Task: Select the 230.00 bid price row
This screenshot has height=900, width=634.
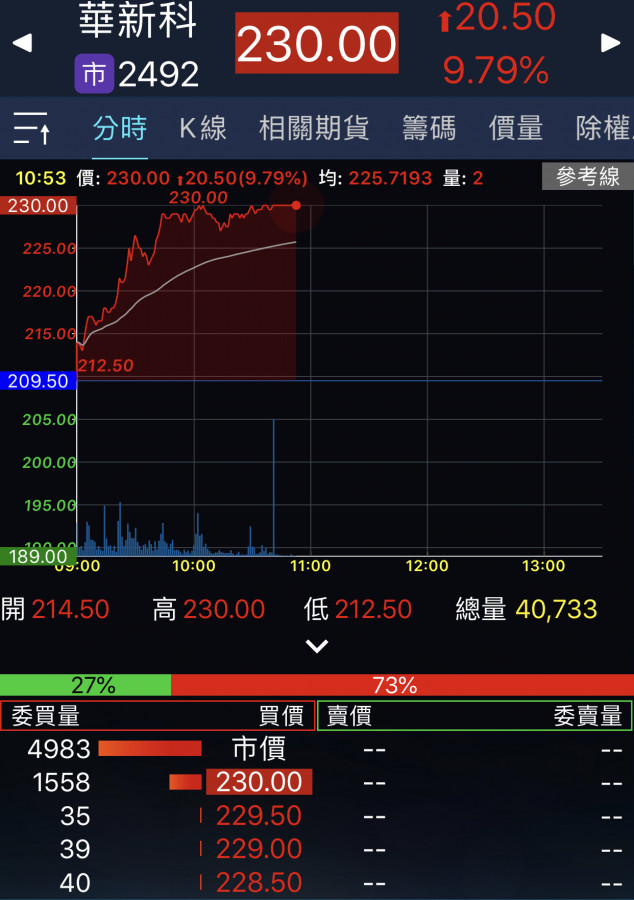Action: [x=259, y=782]
